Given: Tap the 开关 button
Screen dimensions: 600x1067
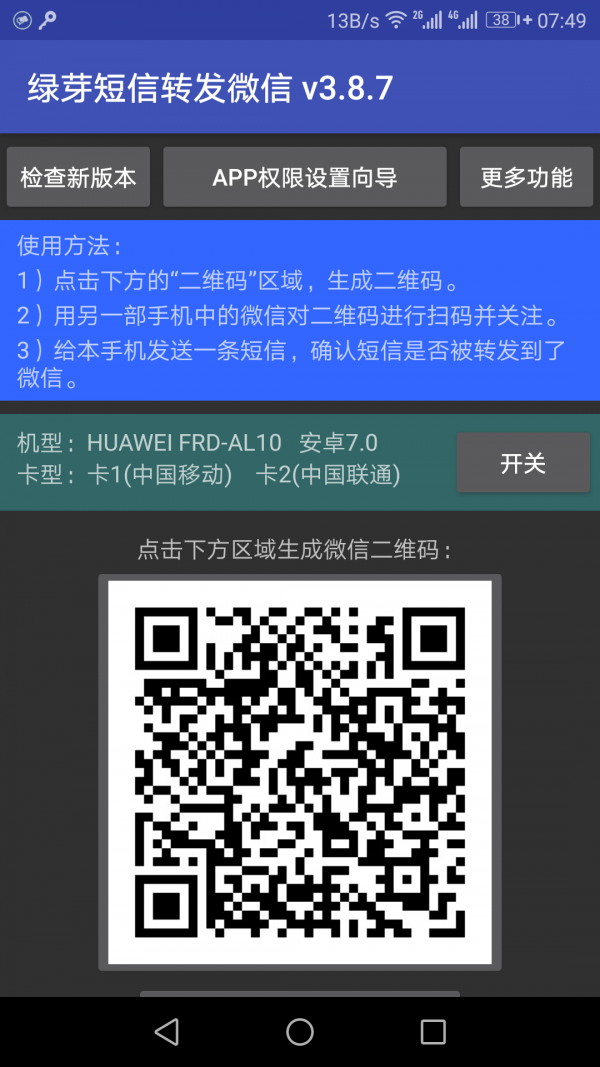Looking at the screenshot, I should click(x=523, y=463).
